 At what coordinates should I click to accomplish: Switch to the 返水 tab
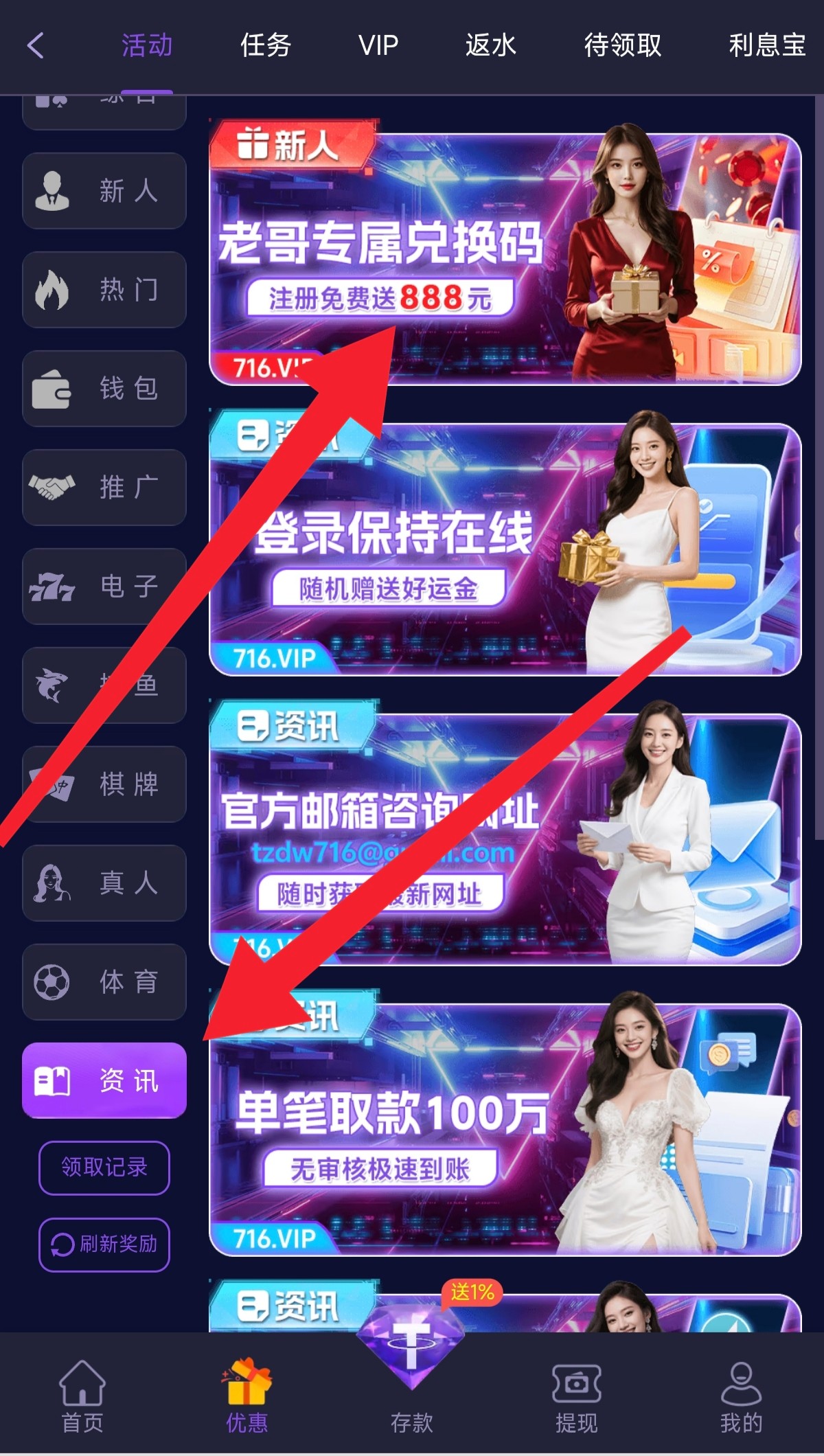tap(490, 46)
